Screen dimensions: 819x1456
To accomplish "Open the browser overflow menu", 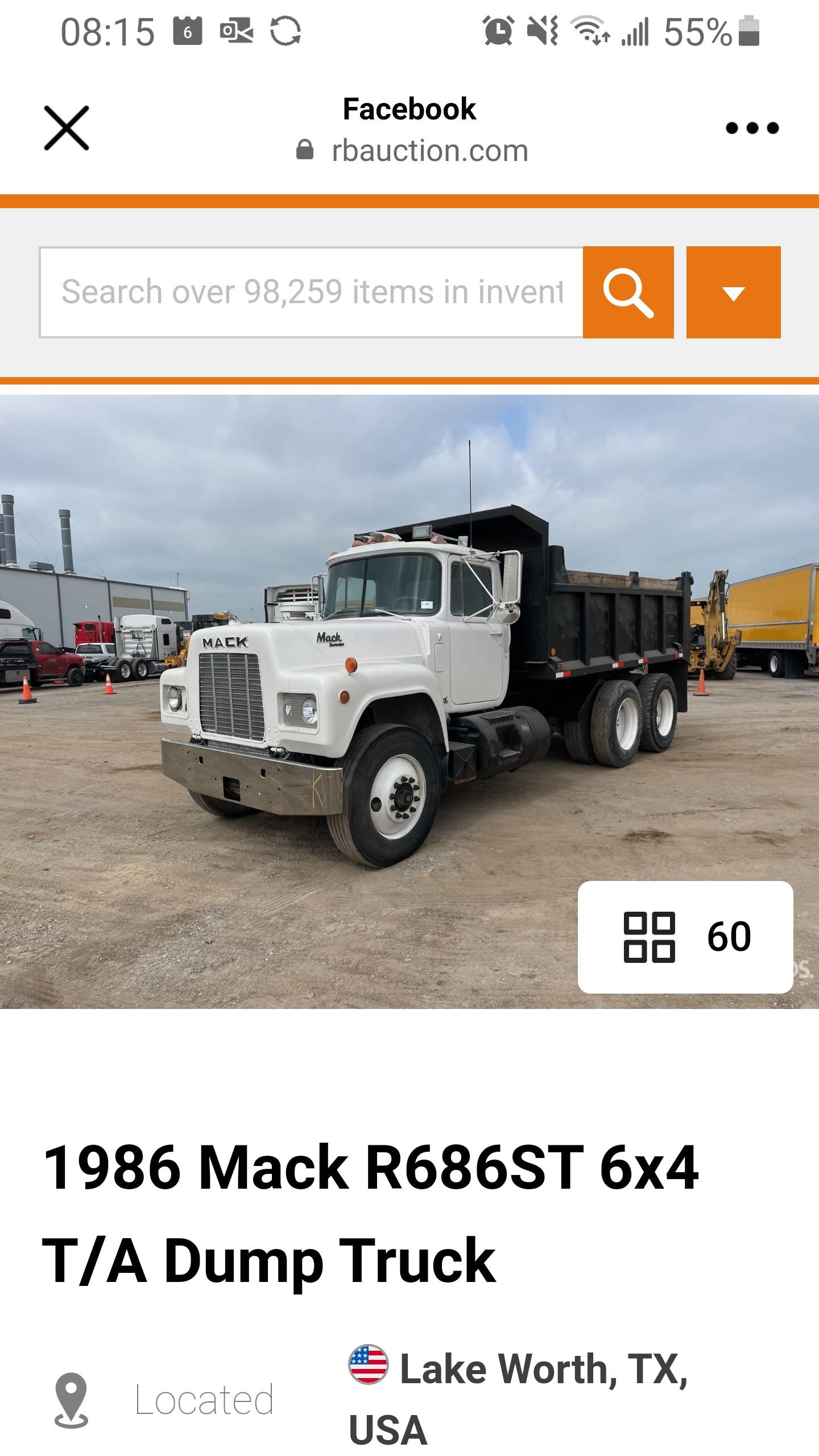I will [752, 128].
